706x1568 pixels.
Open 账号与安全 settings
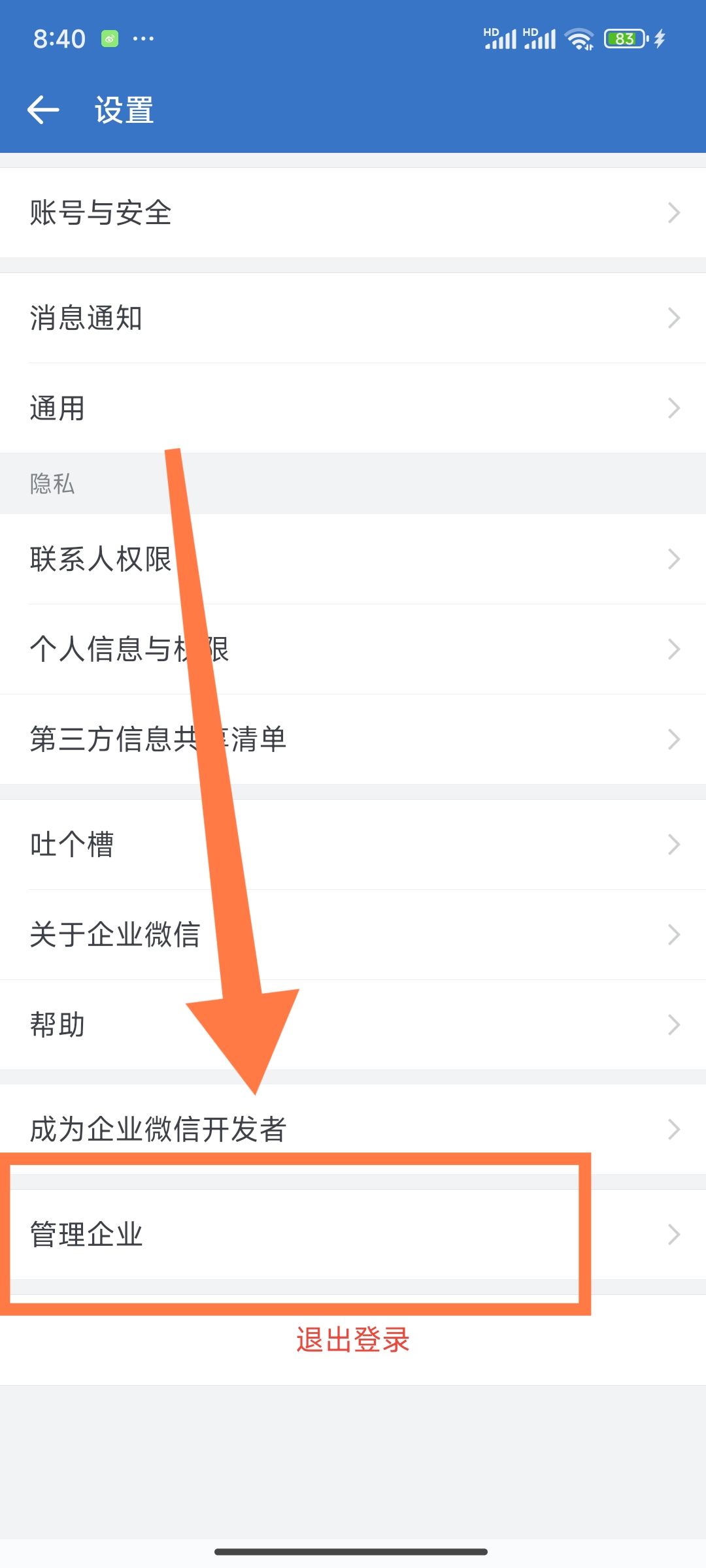click(353, 213)
